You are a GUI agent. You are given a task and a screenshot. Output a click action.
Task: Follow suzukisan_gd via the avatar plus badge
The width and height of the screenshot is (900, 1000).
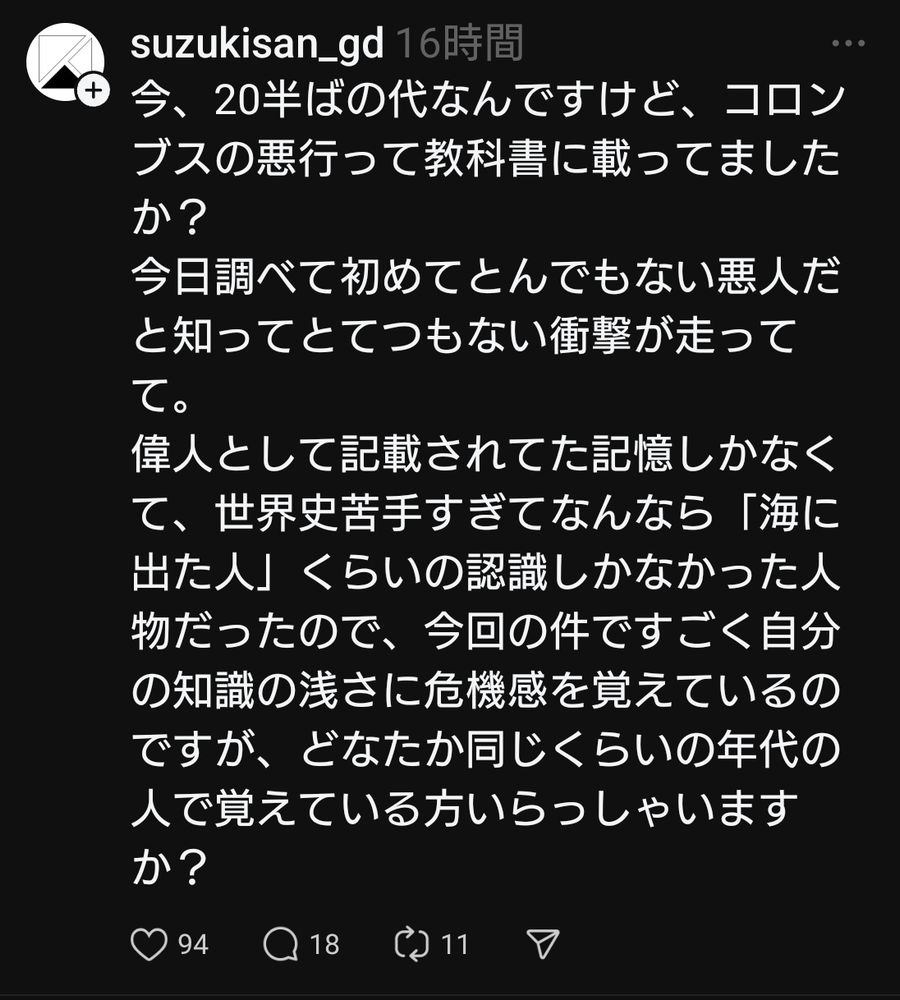pos(93,90)
